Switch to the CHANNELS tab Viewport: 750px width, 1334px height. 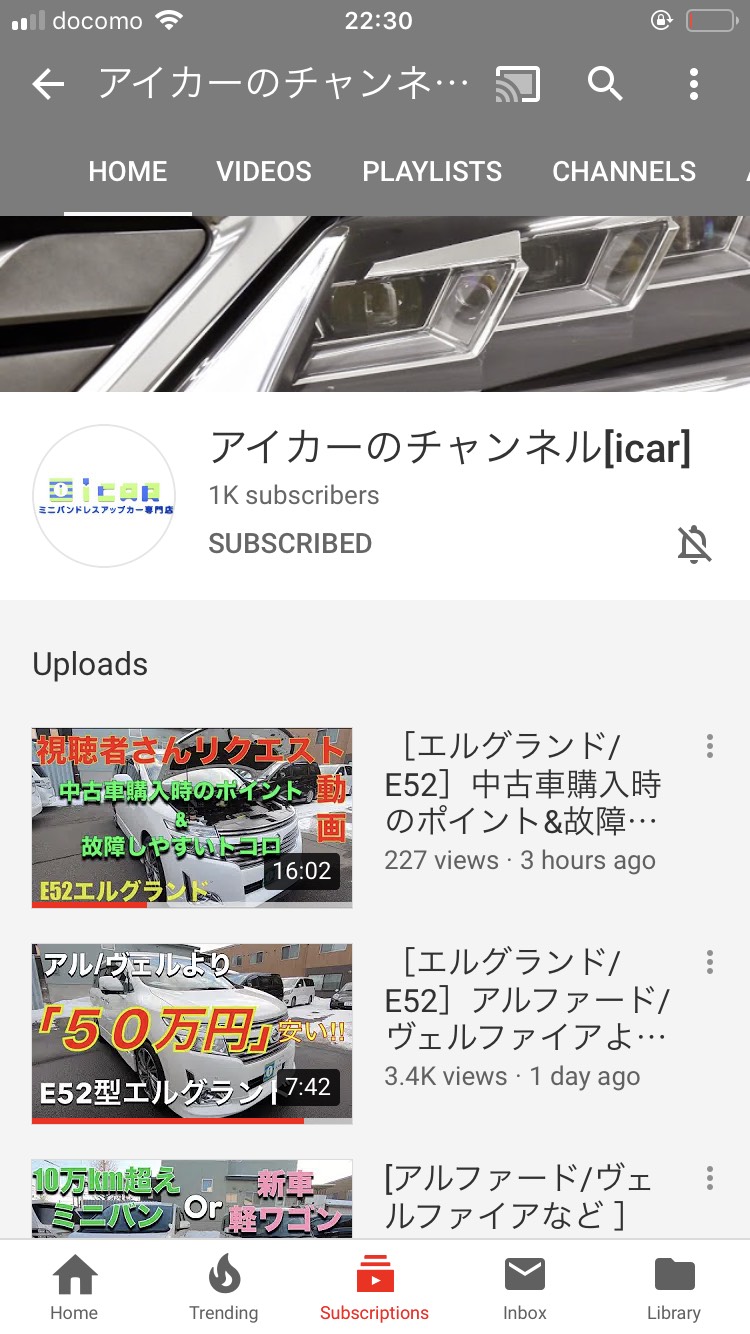tap(624, 171)
